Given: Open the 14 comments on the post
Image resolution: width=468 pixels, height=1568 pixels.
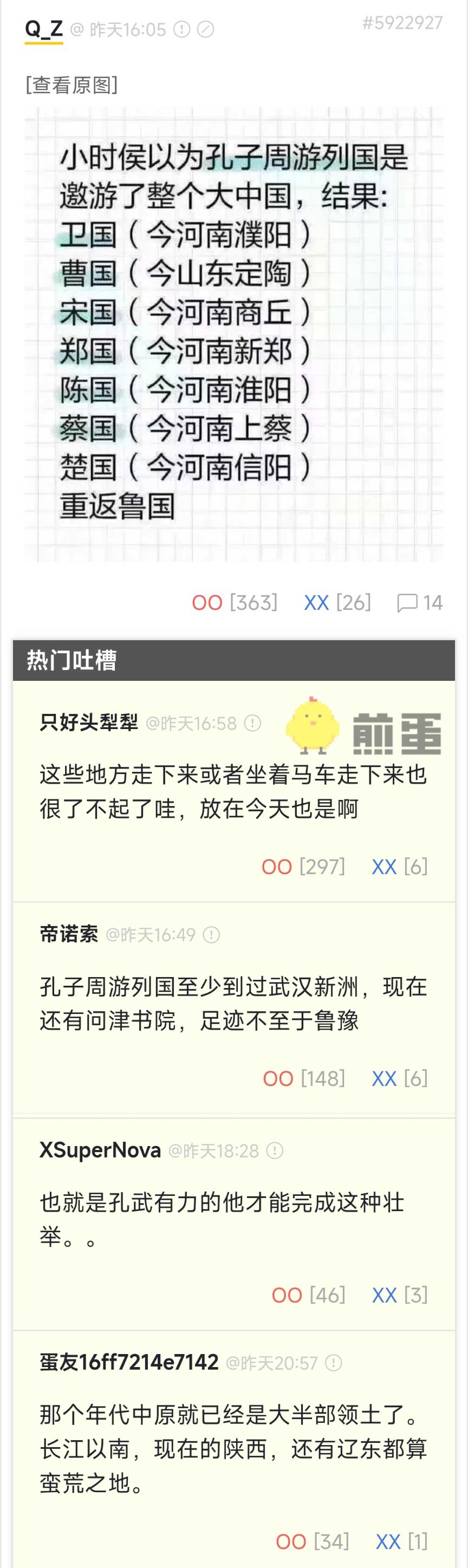Looking at the screenshot, I should click(419, 603).
